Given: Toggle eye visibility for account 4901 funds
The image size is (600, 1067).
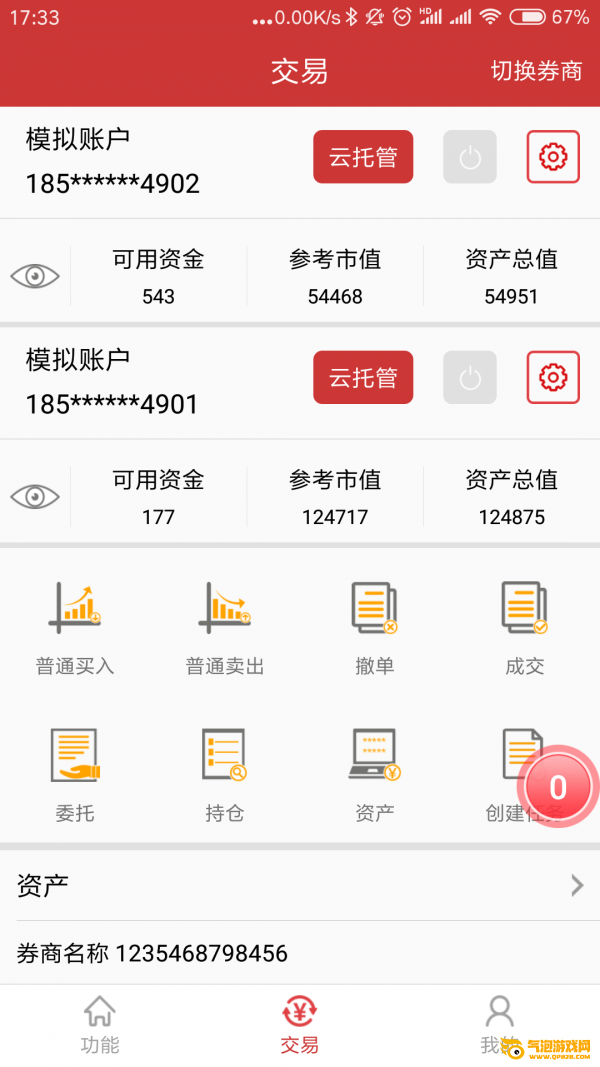Looking at the screenshot, I should [x=35, y=496].
